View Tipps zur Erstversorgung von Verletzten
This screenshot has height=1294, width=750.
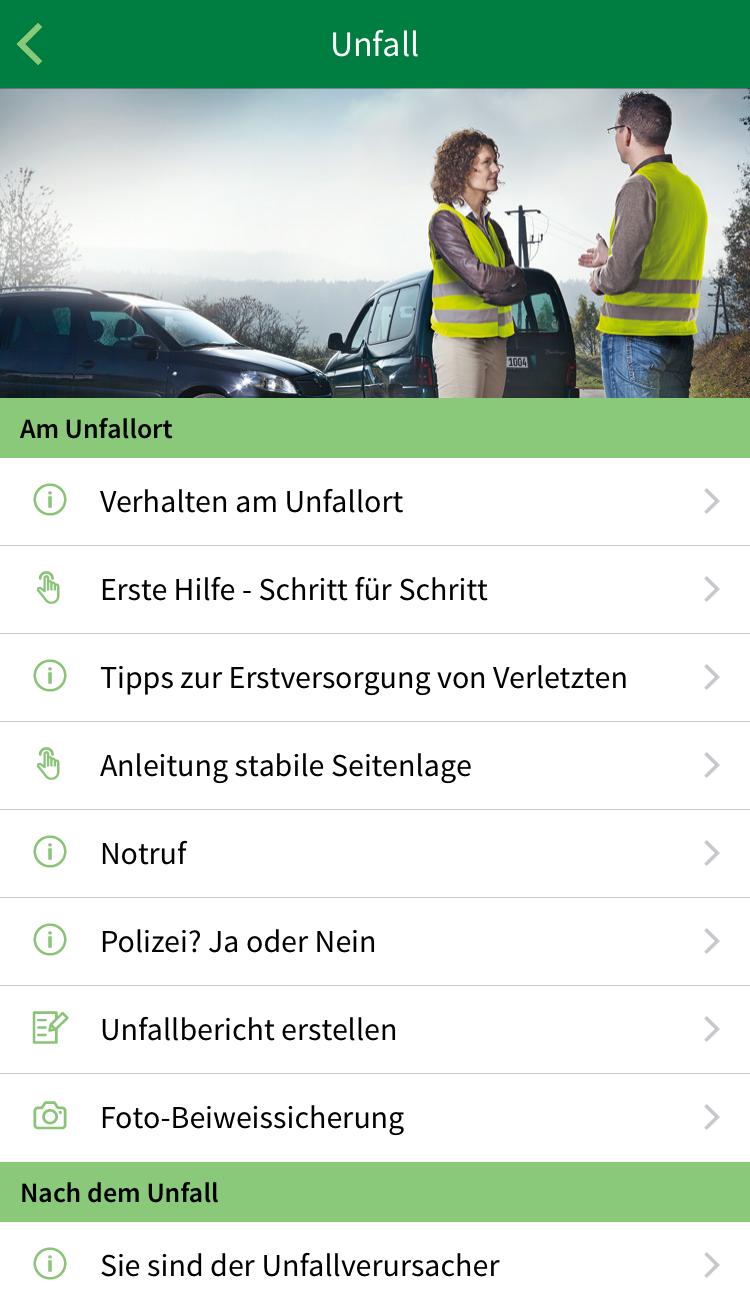coord(374,677)
